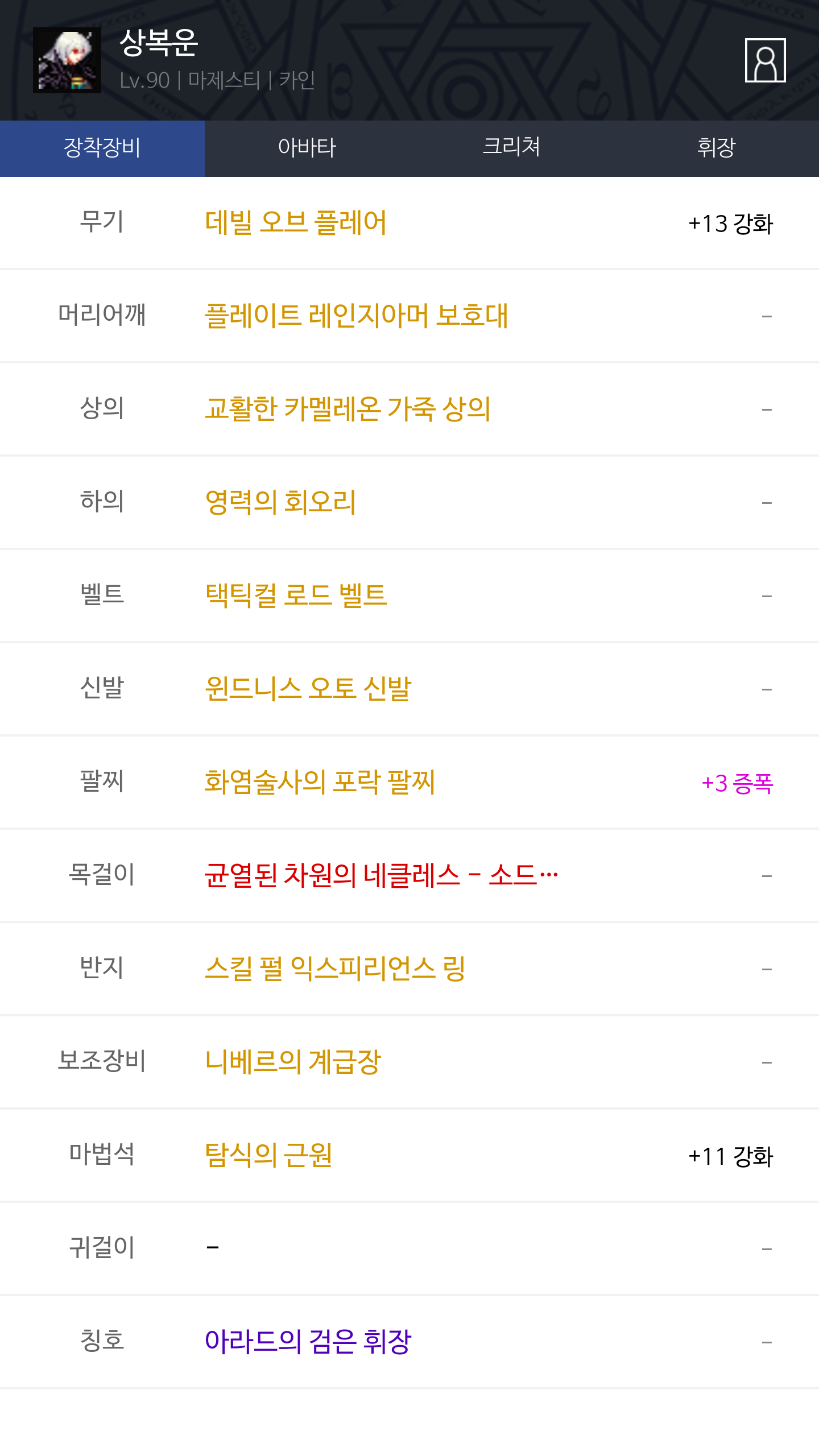The width and height of the screenshot is (819, 1456).
Task: Open 영력의 회오리 pants item
Action: 280,502
